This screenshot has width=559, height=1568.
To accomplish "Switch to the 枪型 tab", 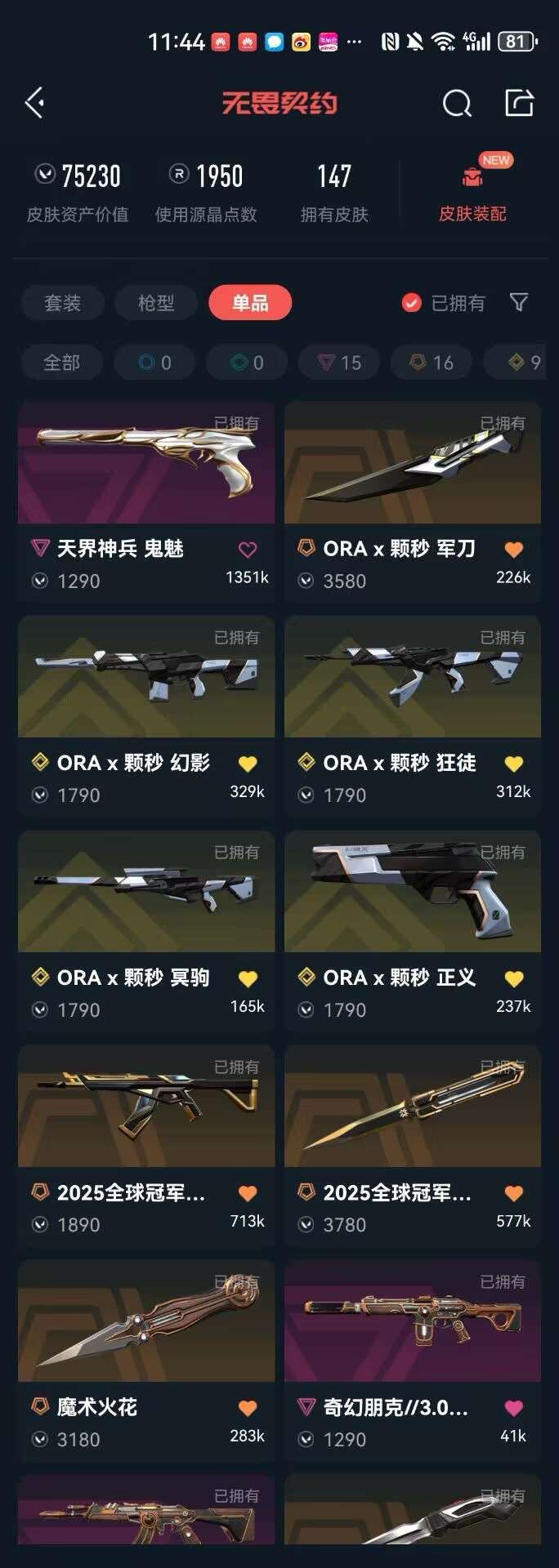I will (155, 303).
